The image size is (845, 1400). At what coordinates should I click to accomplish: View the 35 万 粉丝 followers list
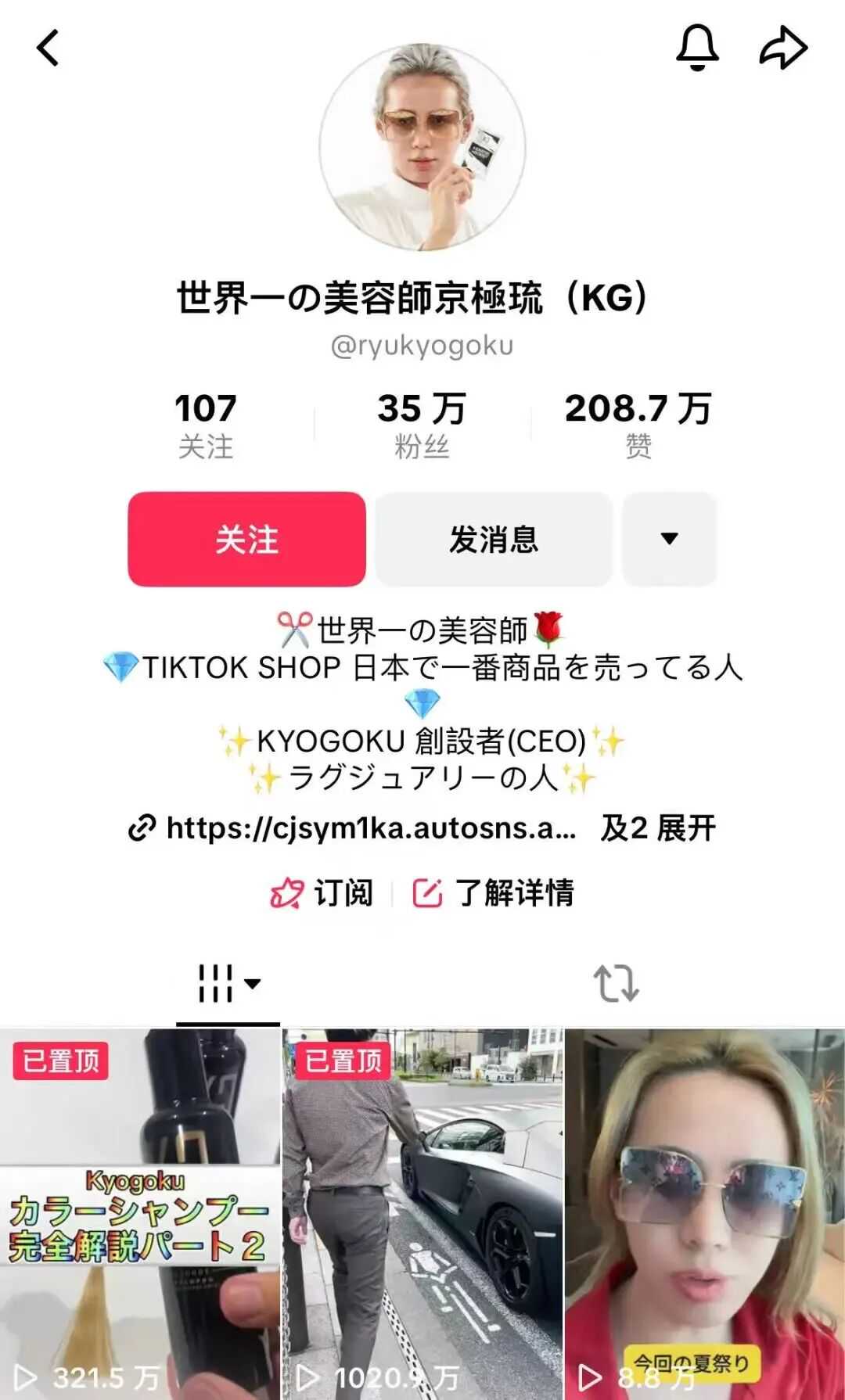(422, 425)
